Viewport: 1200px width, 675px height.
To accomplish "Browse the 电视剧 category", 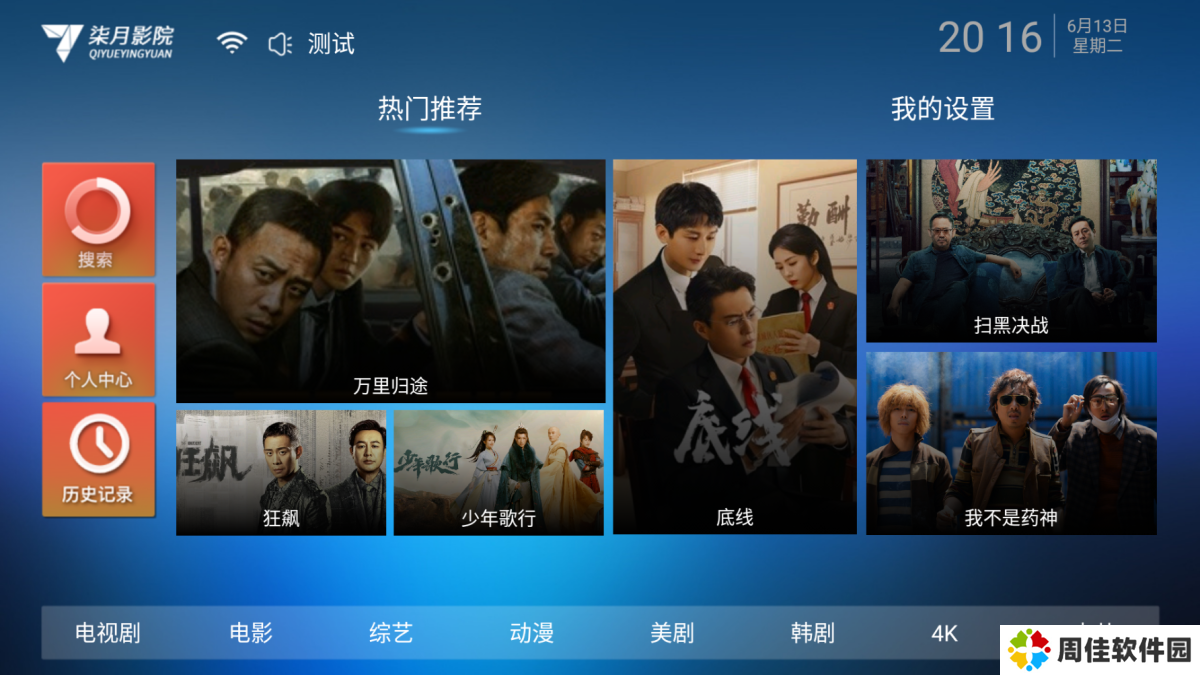I will (x=108, y=633).
